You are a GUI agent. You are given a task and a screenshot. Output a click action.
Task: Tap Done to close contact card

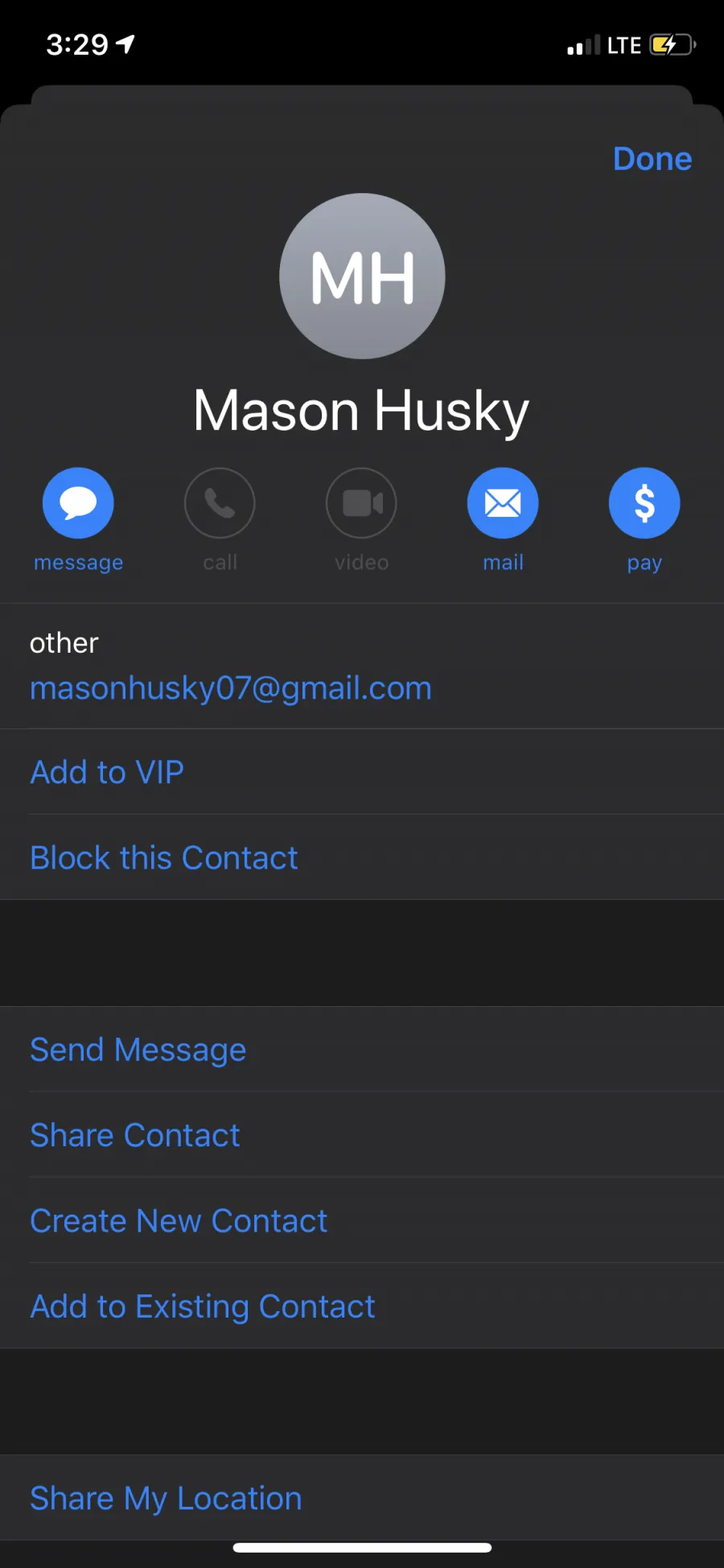(x=652, y=159)
